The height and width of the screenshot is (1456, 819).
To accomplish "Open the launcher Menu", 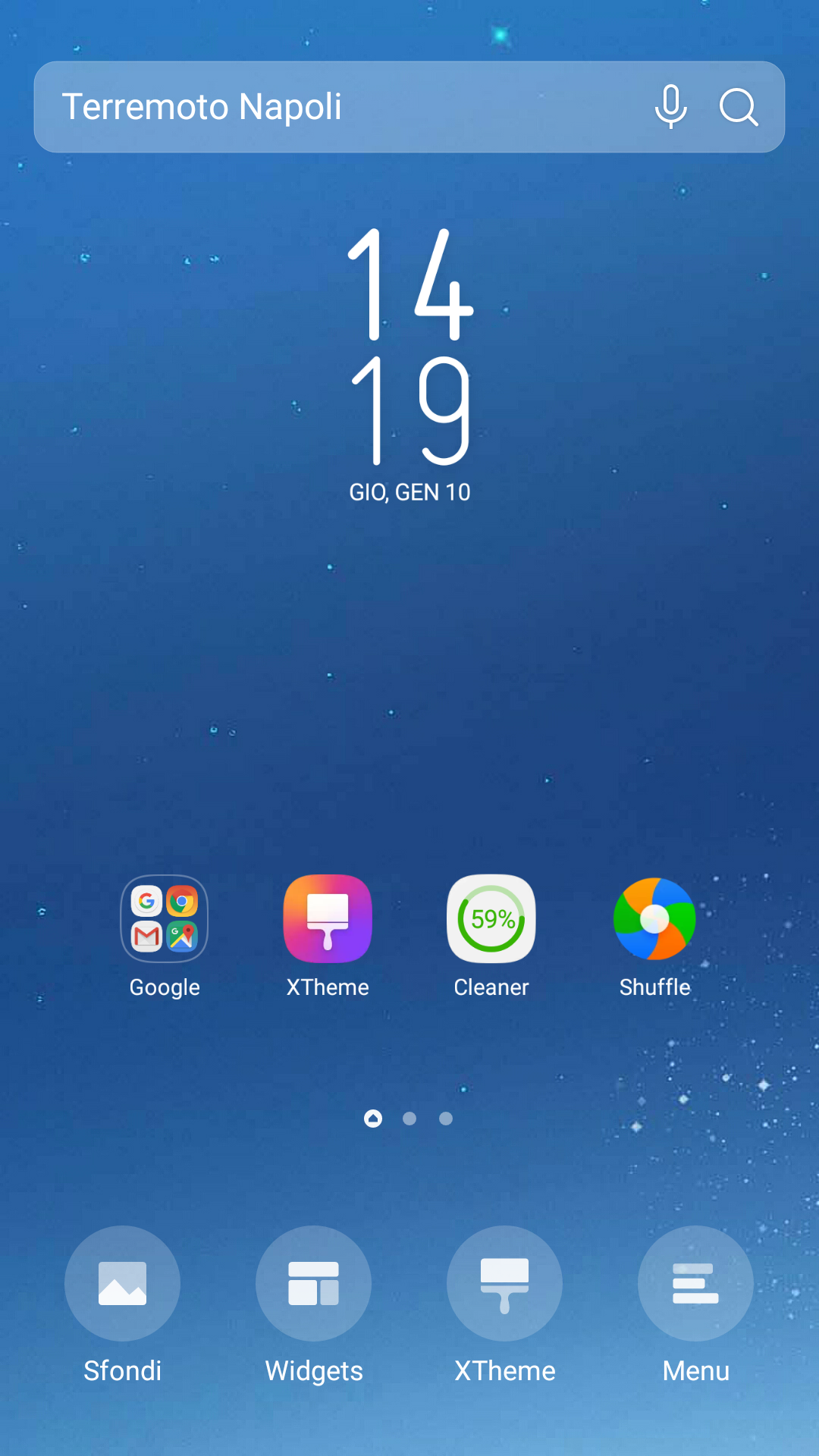I will pyautogui.click(x=695, y=1283).
